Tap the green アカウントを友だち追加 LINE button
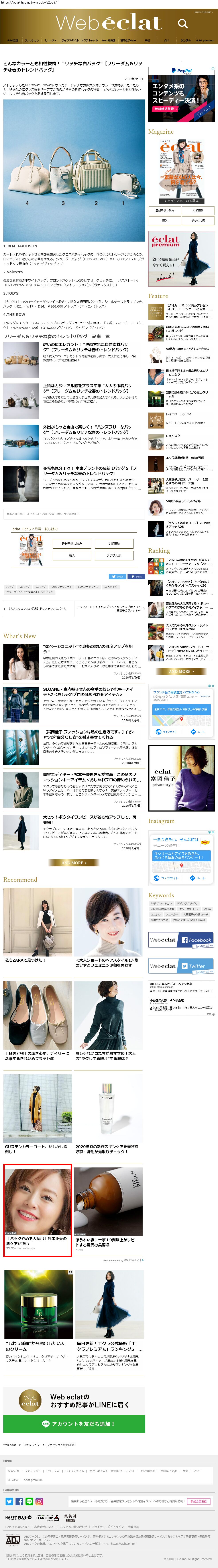This screenshot has width=218, height=1568. point(74,1424)
